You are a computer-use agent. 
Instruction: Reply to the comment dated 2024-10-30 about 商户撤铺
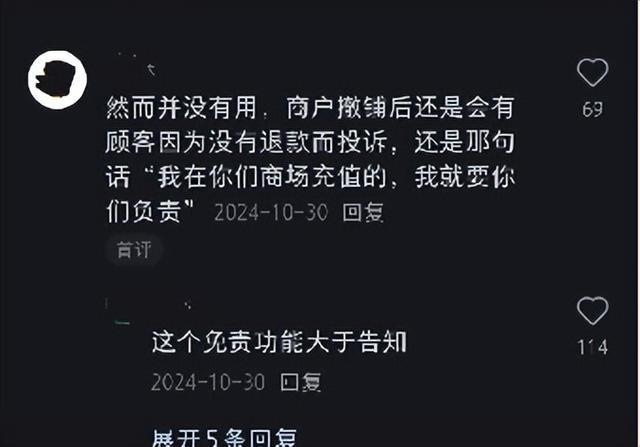coord(362,212)
